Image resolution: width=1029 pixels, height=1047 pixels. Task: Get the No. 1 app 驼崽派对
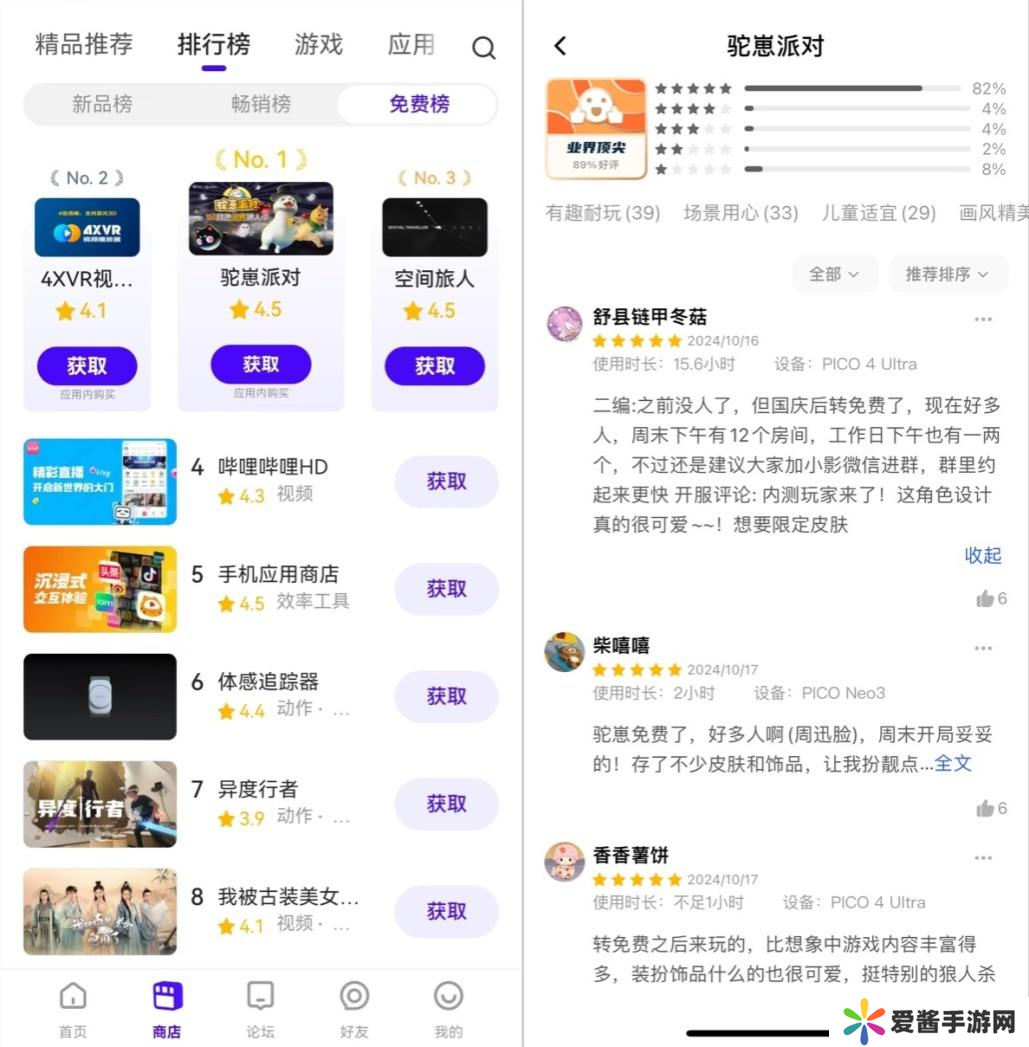tap(261, 365)
